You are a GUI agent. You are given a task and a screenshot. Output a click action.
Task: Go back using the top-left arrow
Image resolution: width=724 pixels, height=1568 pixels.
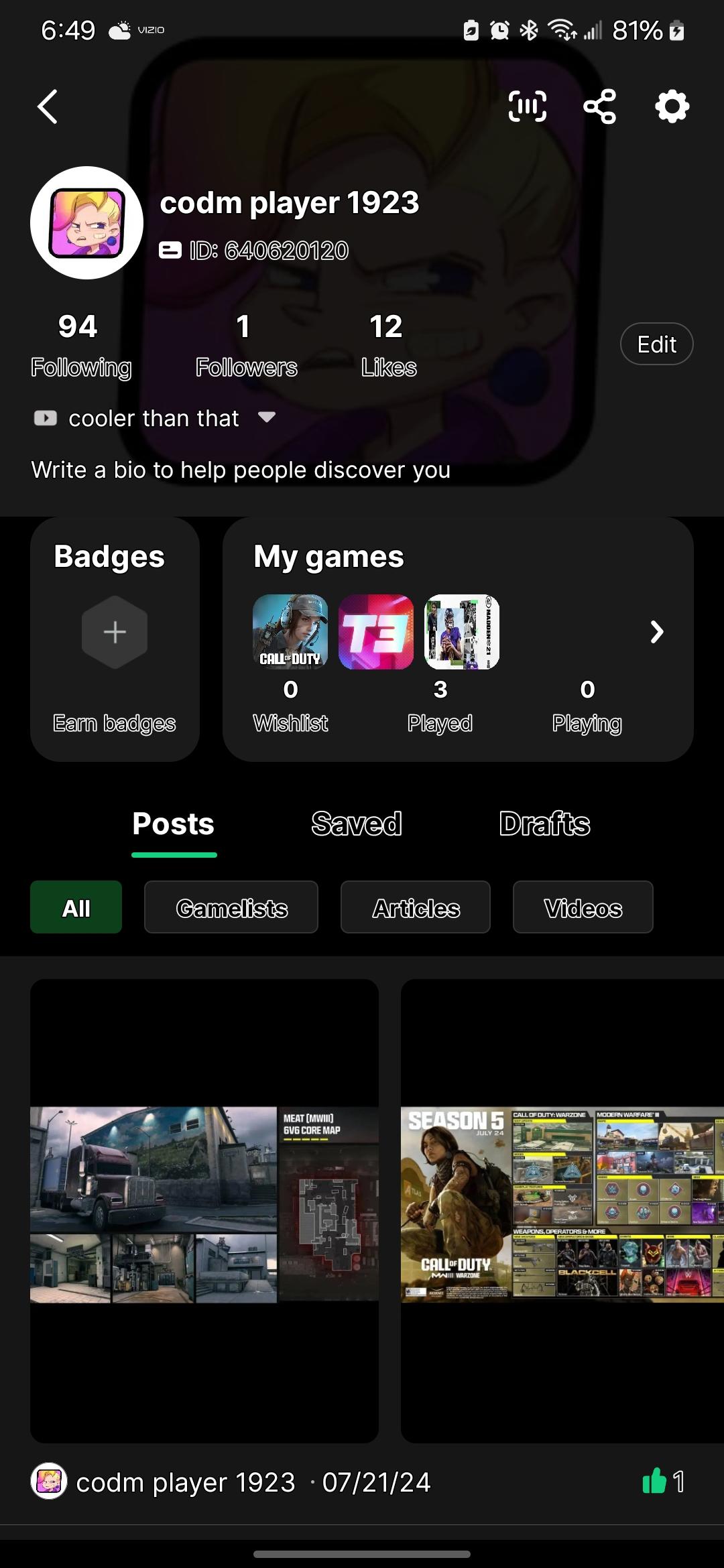(48, 107)
